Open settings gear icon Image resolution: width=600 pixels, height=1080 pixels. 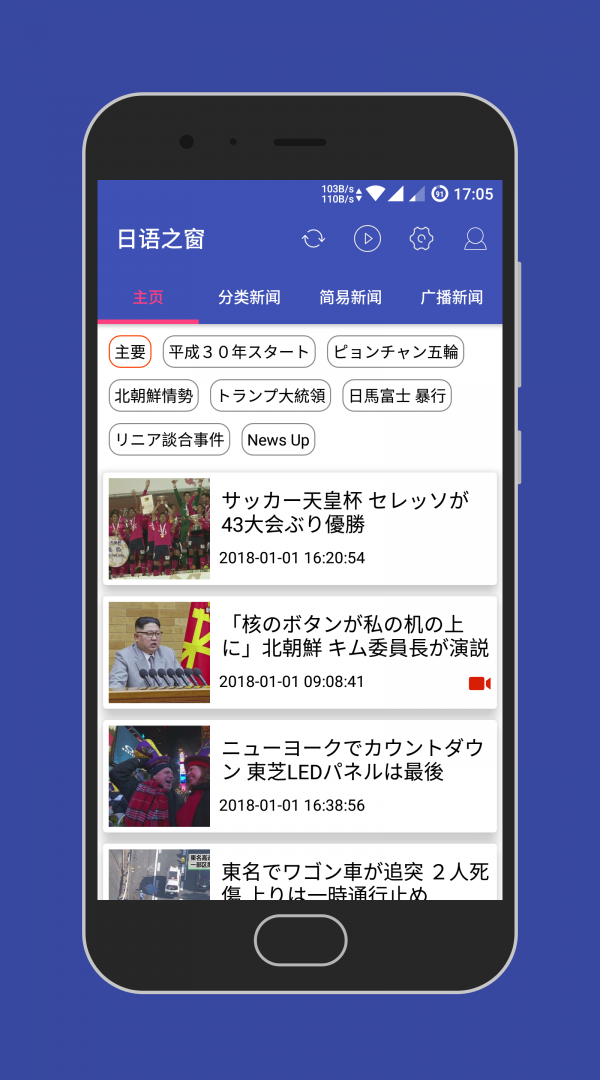click(x=421, y=238)
